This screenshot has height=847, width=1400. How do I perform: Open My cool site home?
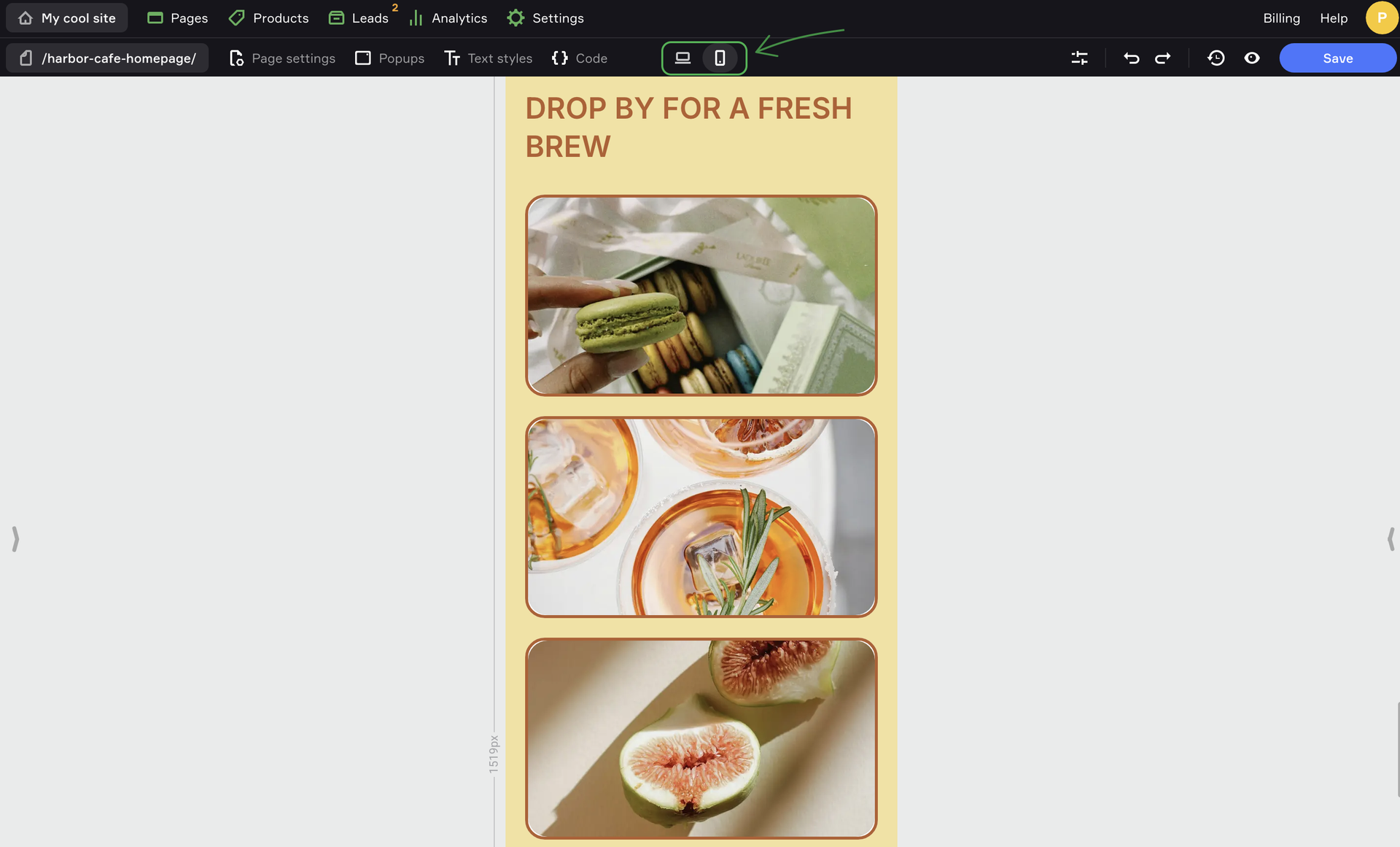click(x=67, y=18)
